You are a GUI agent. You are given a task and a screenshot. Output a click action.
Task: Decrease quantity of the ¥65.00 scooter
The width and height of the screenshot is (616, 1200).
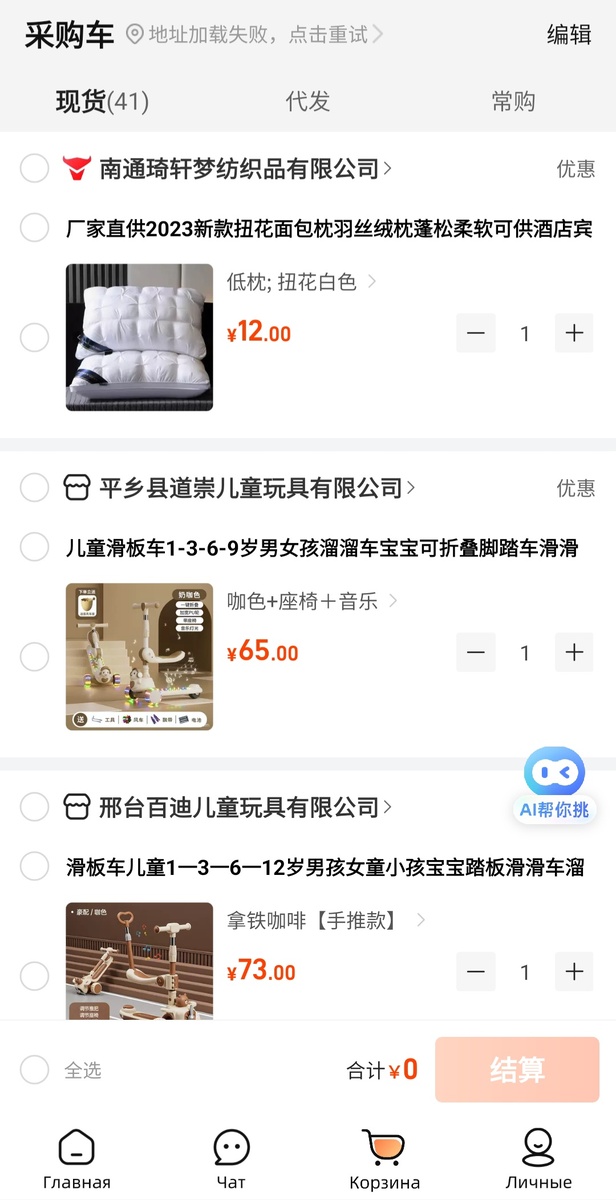click(x=476, y=653)
